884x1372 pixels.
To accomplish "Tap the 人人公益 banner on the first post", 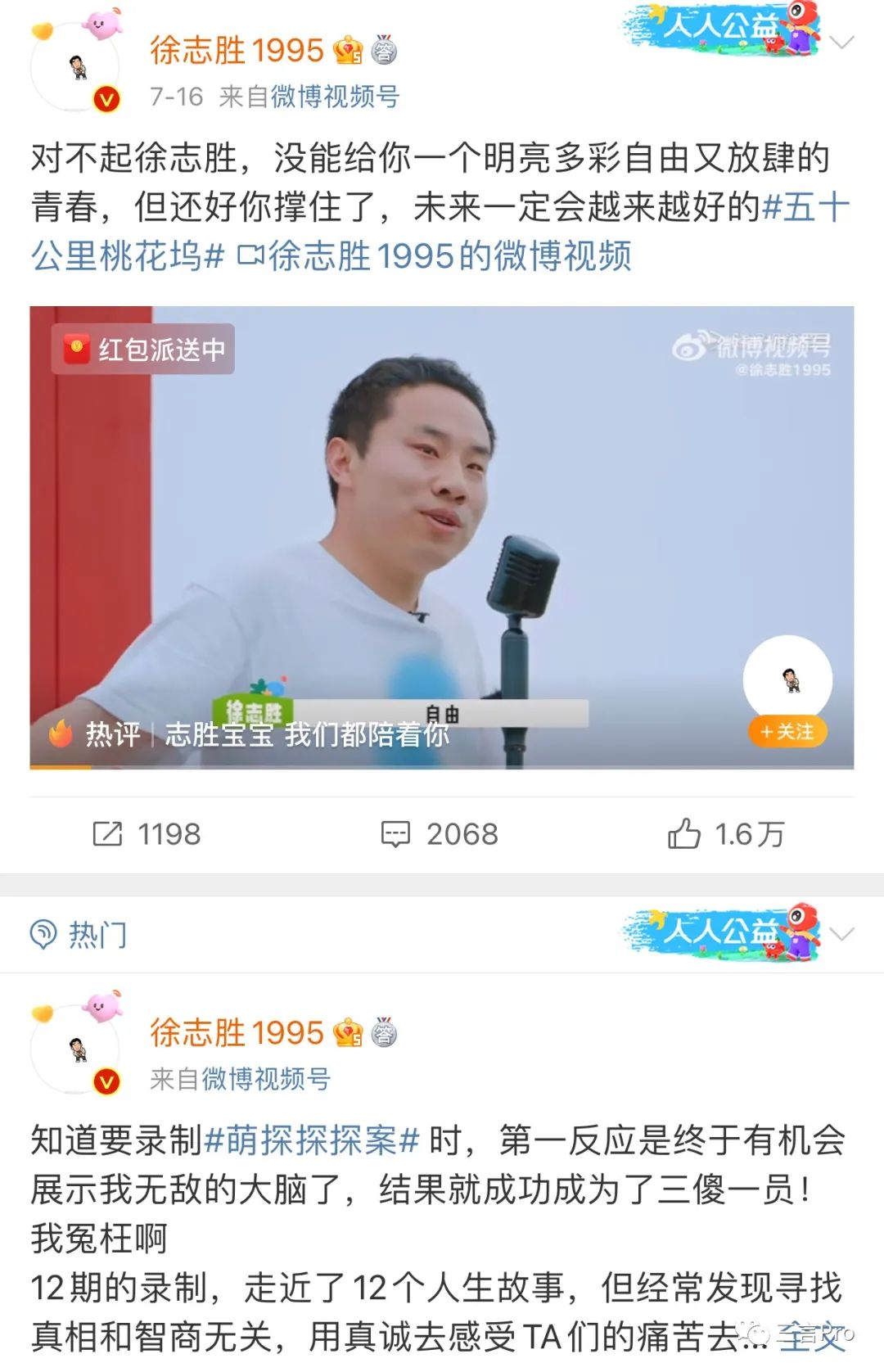I will point(720,29).
